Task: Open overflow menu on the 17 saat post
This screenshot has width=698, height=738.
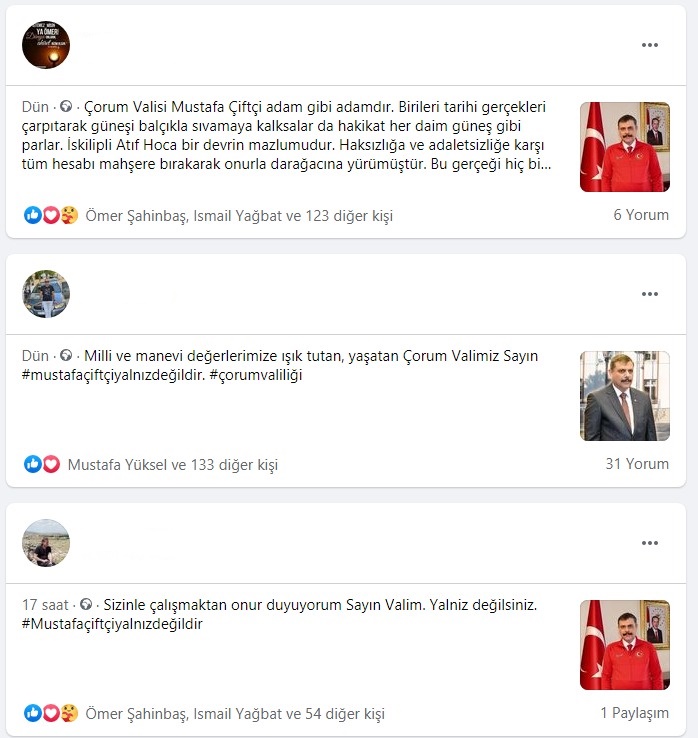Action: [x=650, y=543]
